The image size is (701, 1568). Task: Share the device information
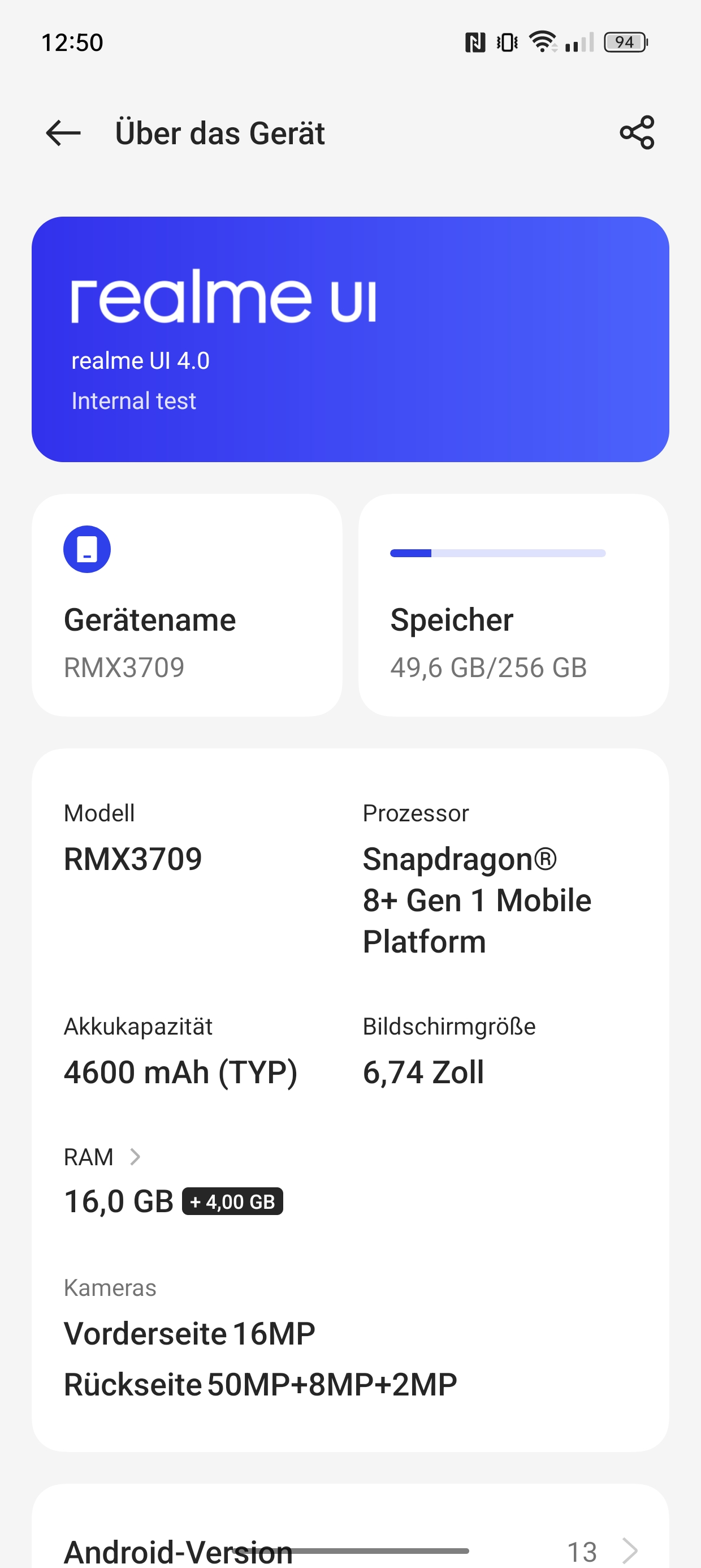[637, 133]
